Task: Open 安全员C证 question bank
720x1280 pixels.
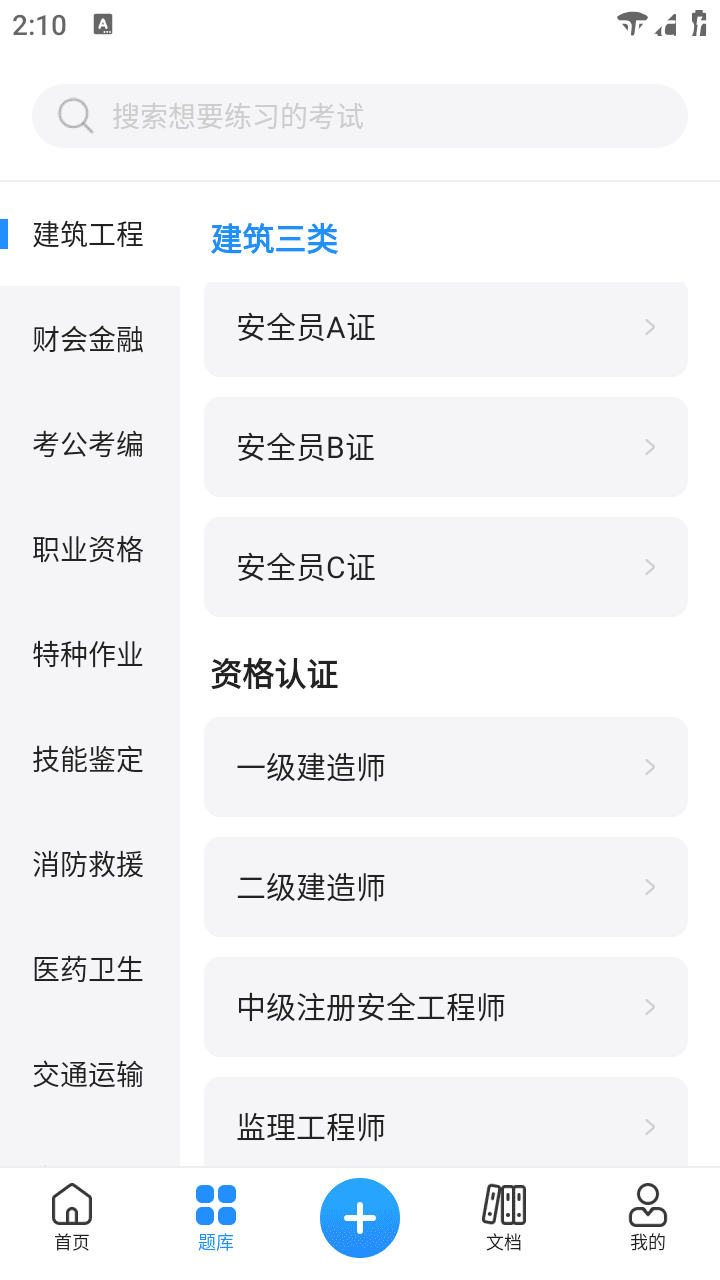Action: [445, 567]
